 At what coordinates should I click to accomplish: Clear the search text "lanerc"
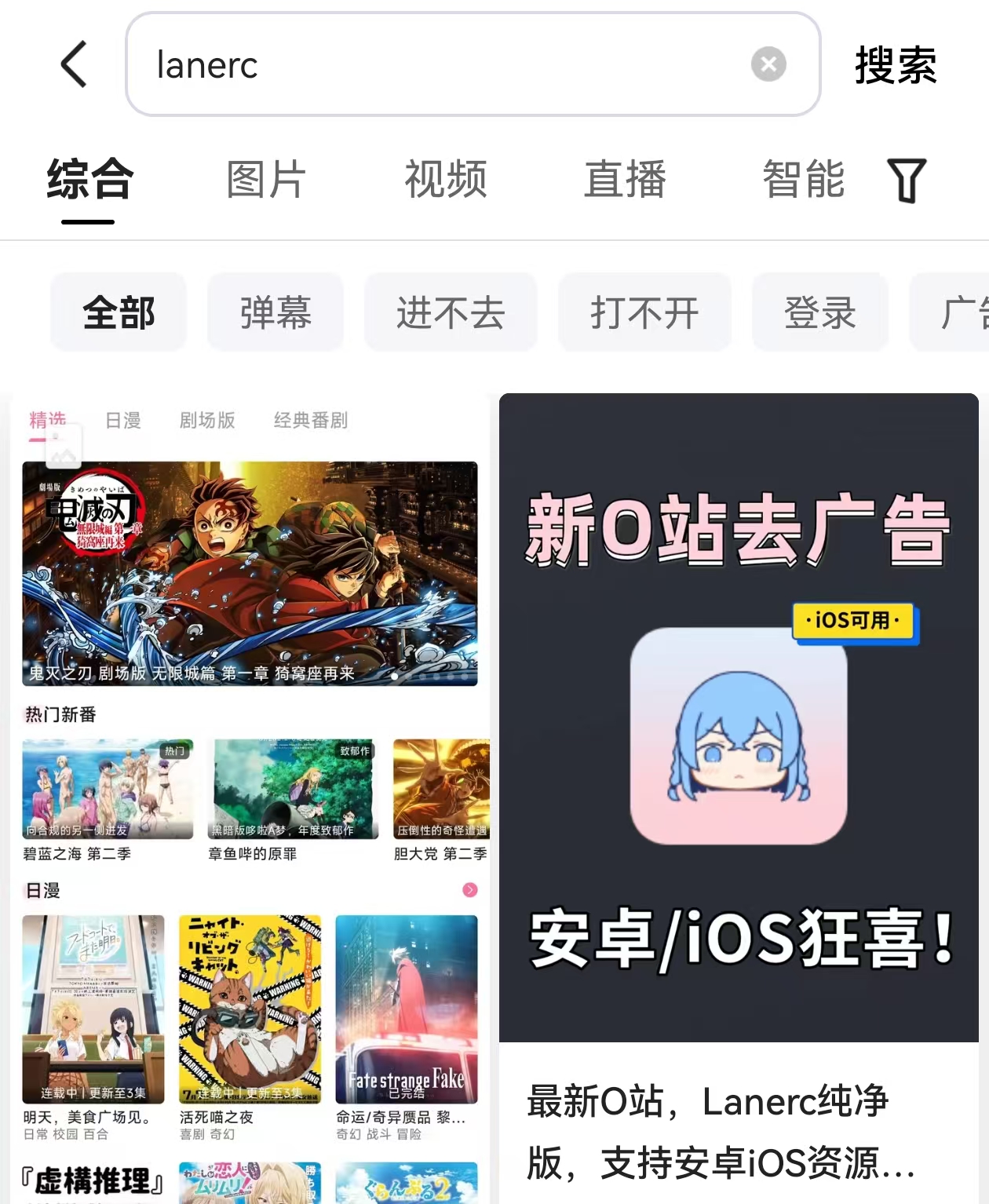tap(768, 64)
